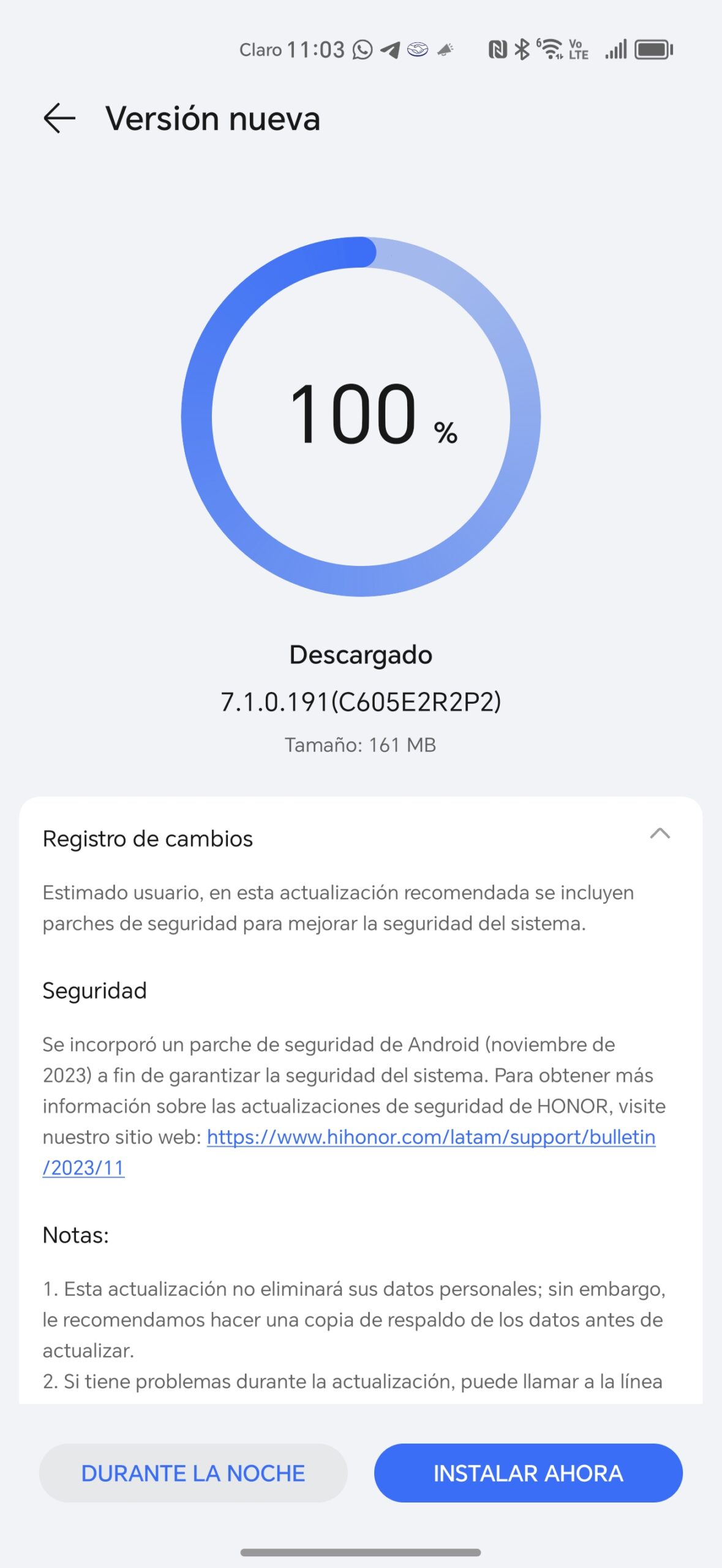This screenshot has width=722, height=1568.
Task: Tap INSTALAR AHORA to install update
Action: (x=528, y=1473)
